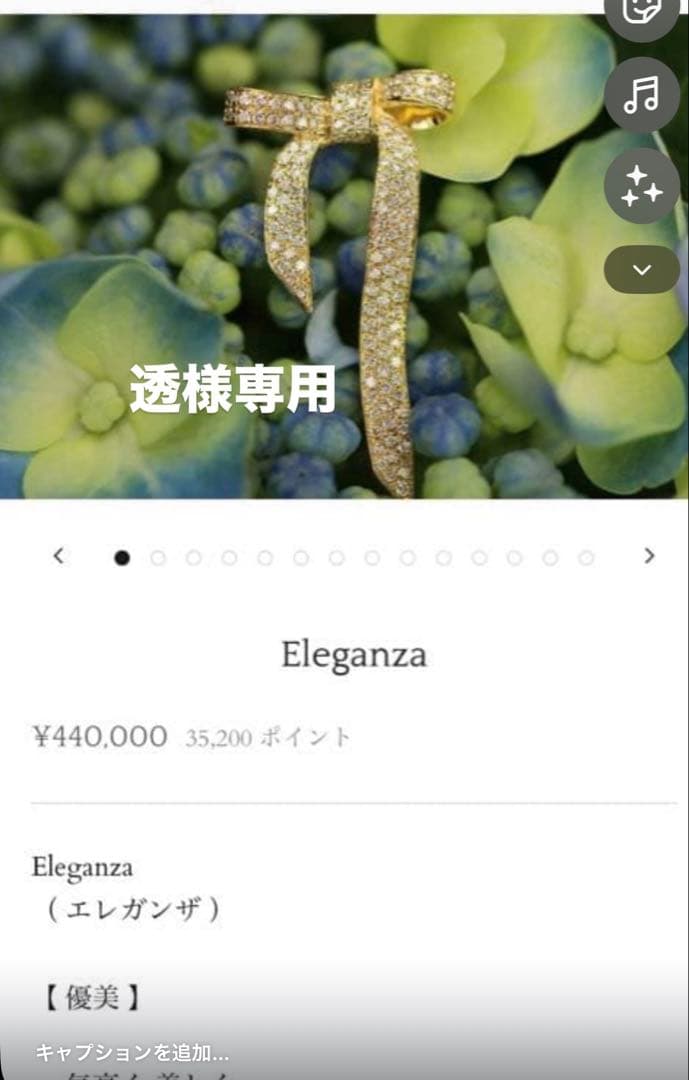
Task: Add music to the story
Action: 642,95
